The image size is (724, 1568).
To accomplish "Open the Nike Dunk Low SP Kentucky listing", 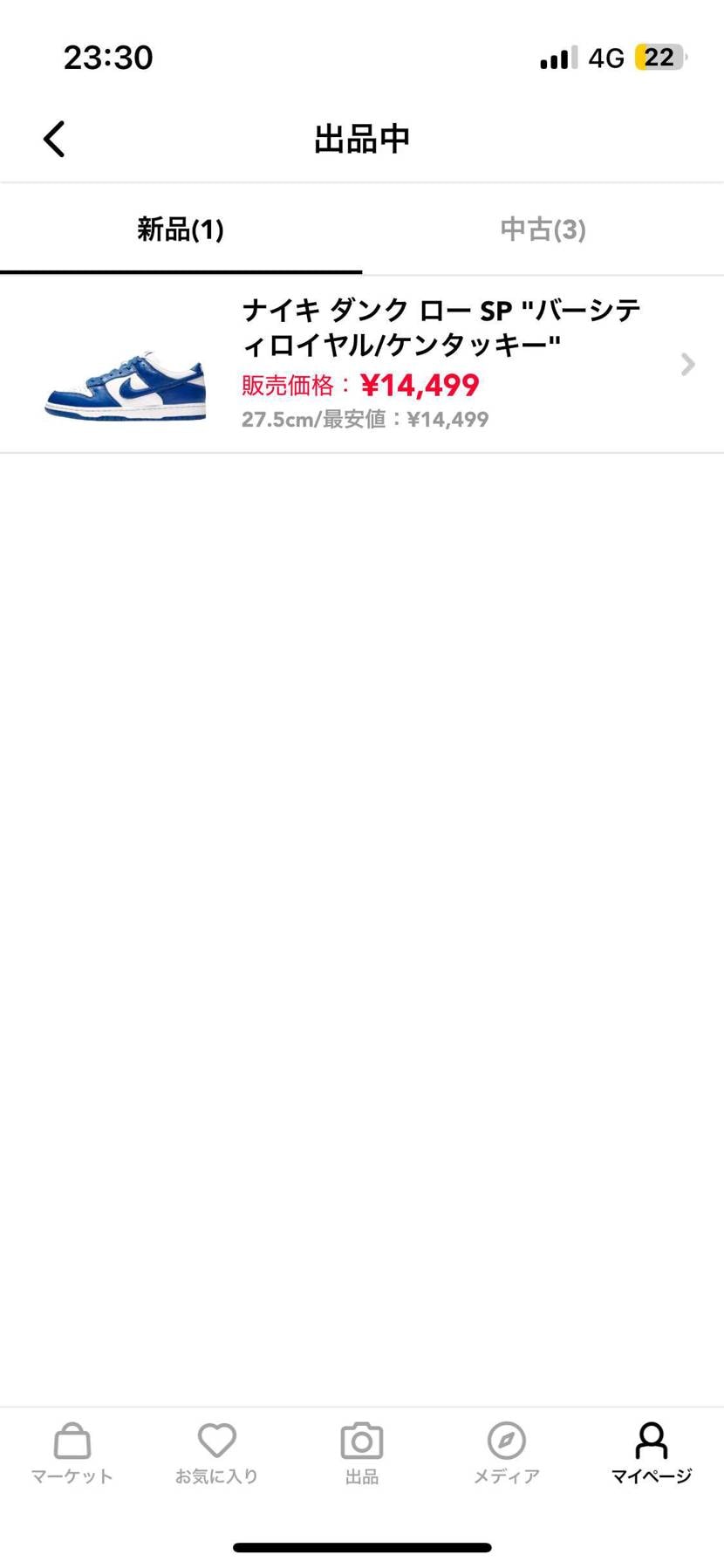I will click(x=362, y=364).
